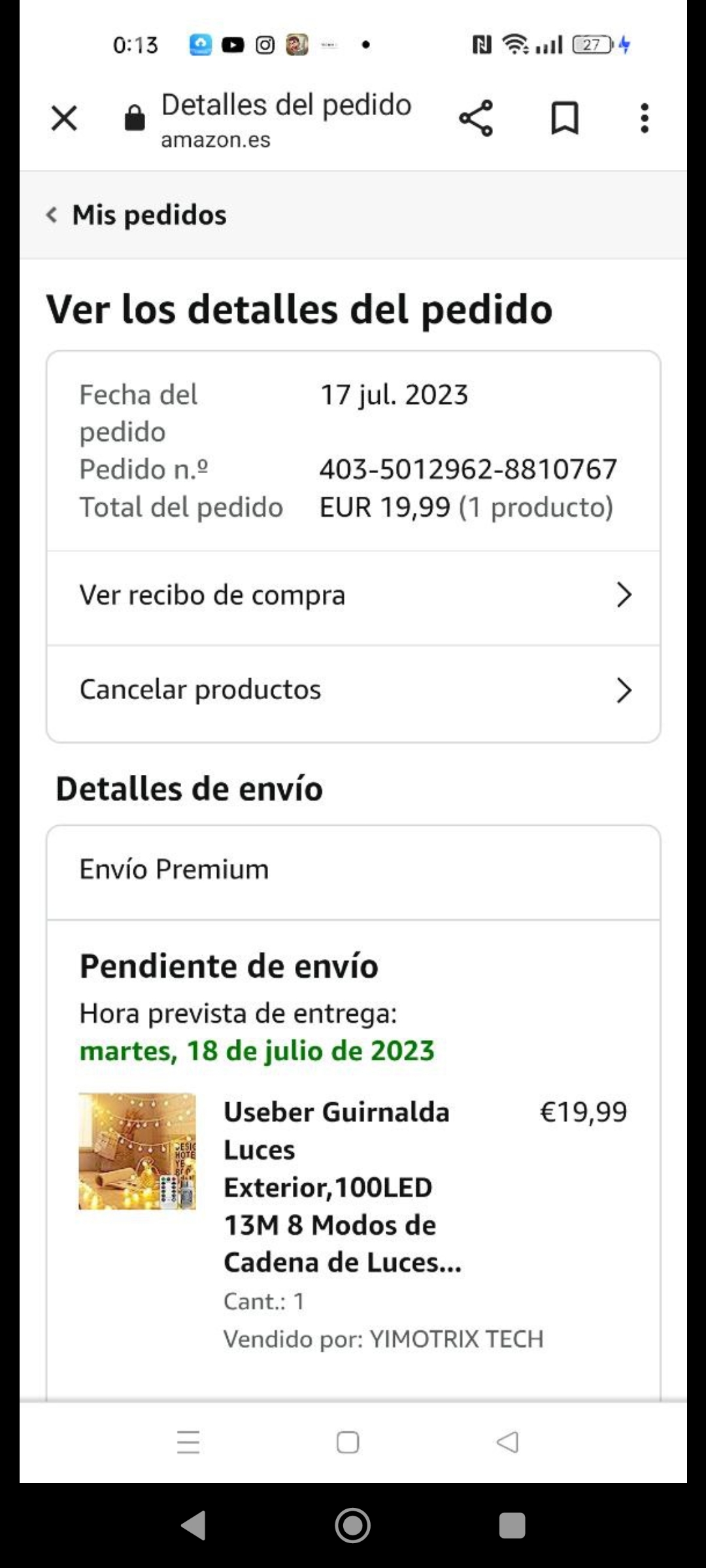Close the Amazon order details tab

coord(64,119)
